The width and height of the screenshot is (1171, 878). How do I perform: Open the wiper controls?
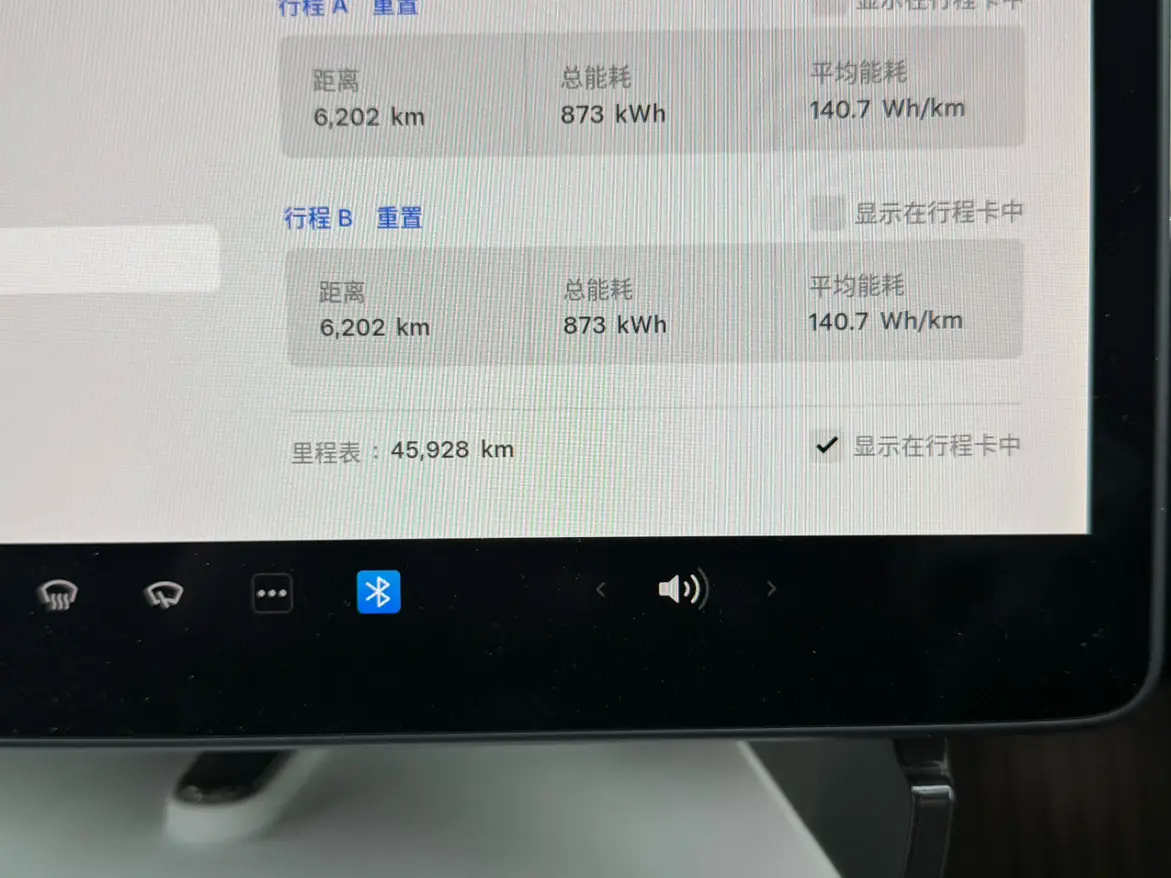point(162,596)
